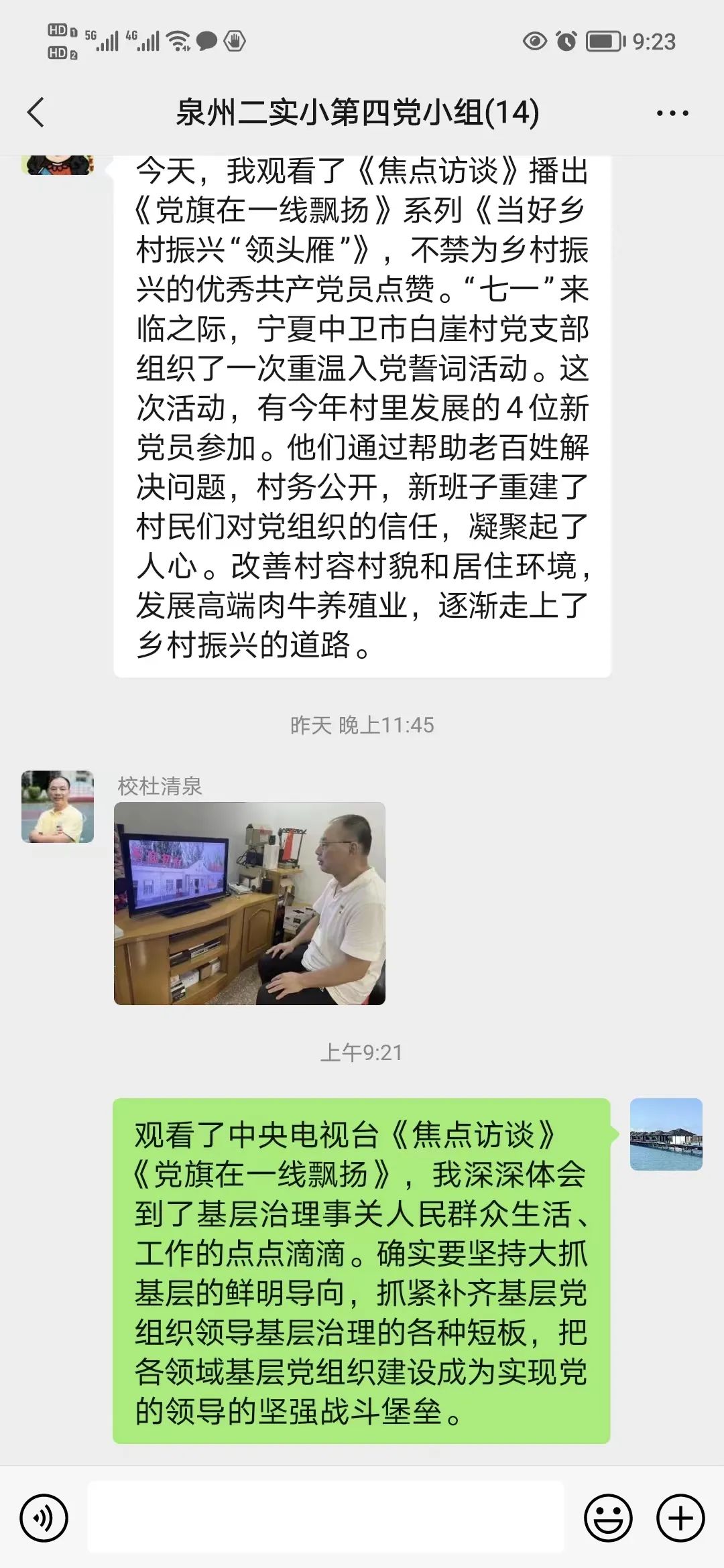
Task: Open the group chat info menu
Action: click(x=672, y=113)
